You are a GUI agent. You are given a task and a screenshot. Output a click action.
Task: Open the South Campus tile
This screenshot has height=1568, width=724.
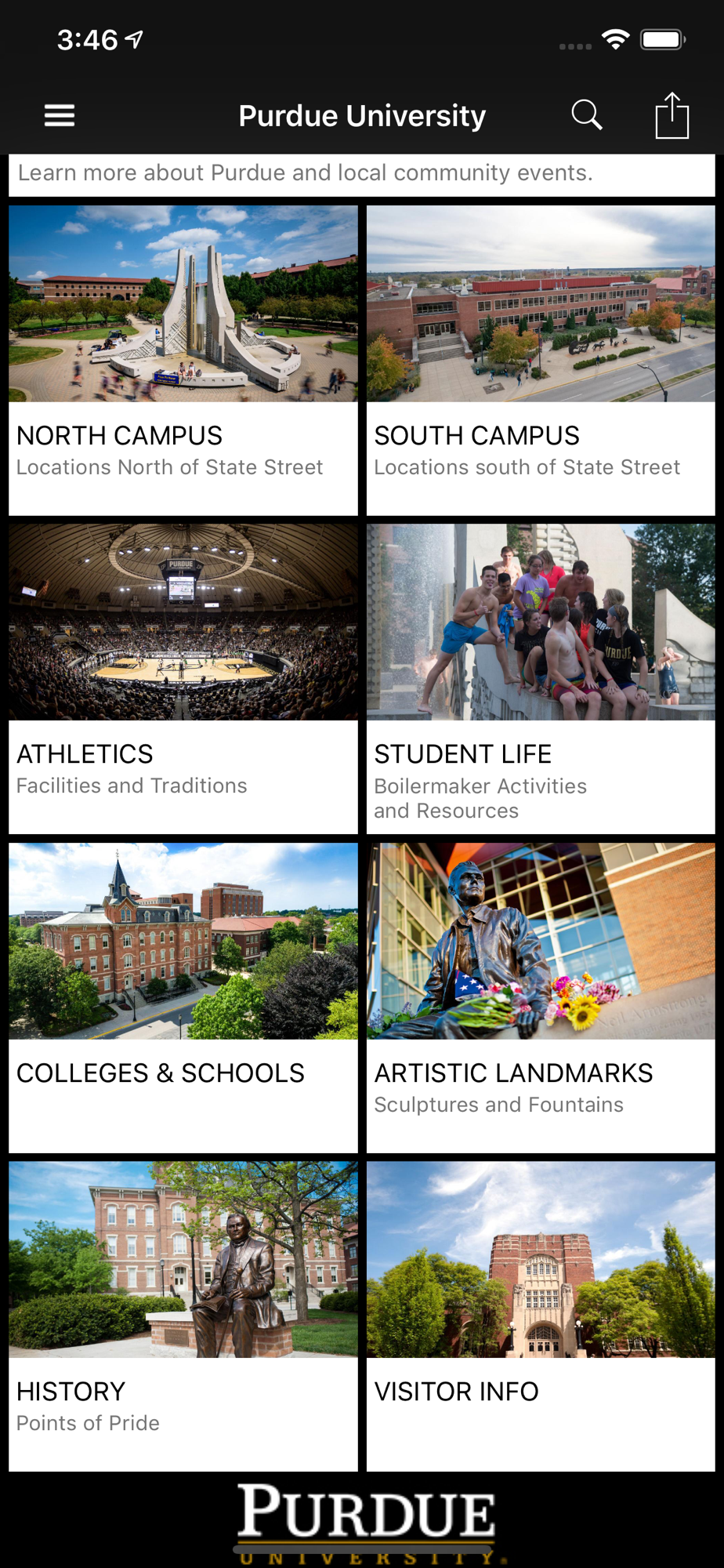click(541, 361)
